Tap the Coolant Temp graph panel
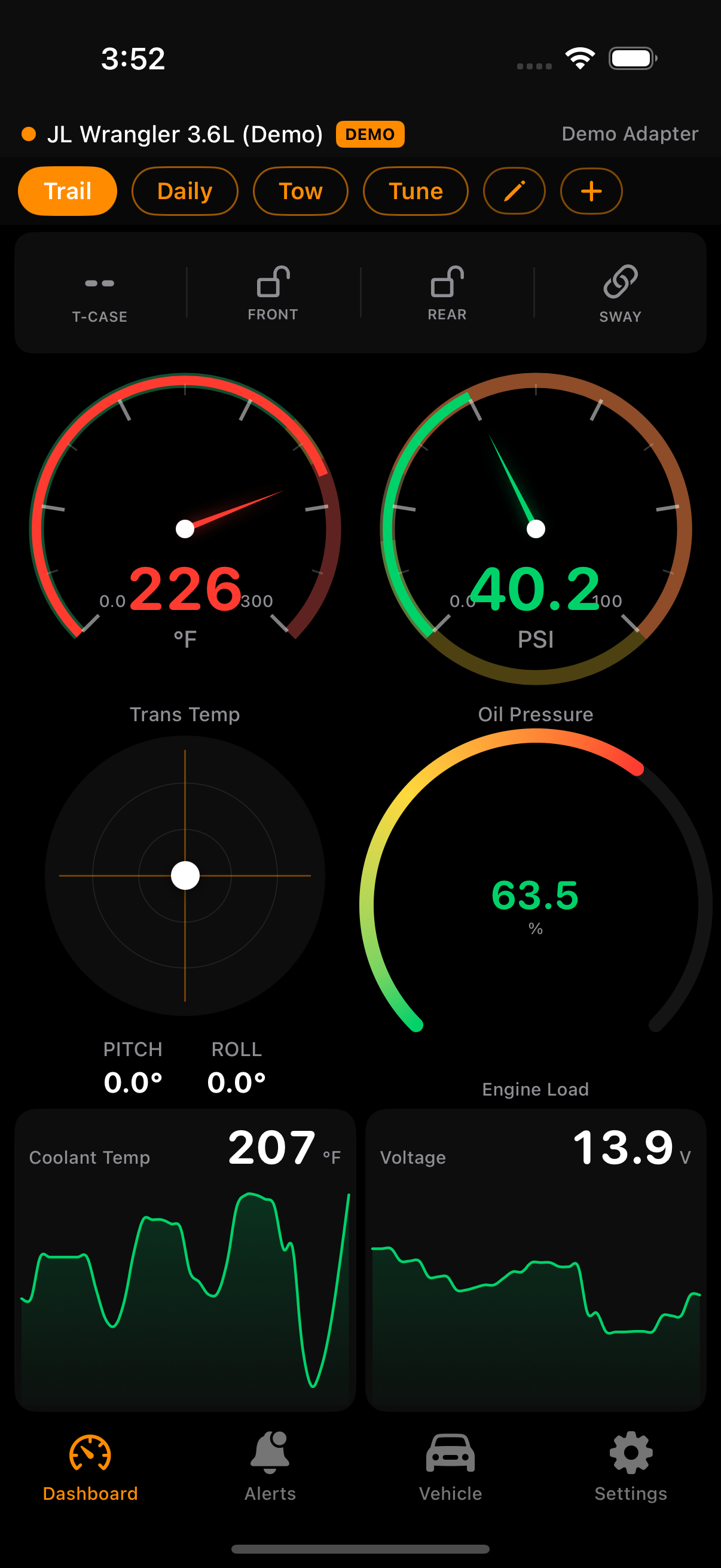The height and width of the screenshot is (1568, 721). (185, 1266)
